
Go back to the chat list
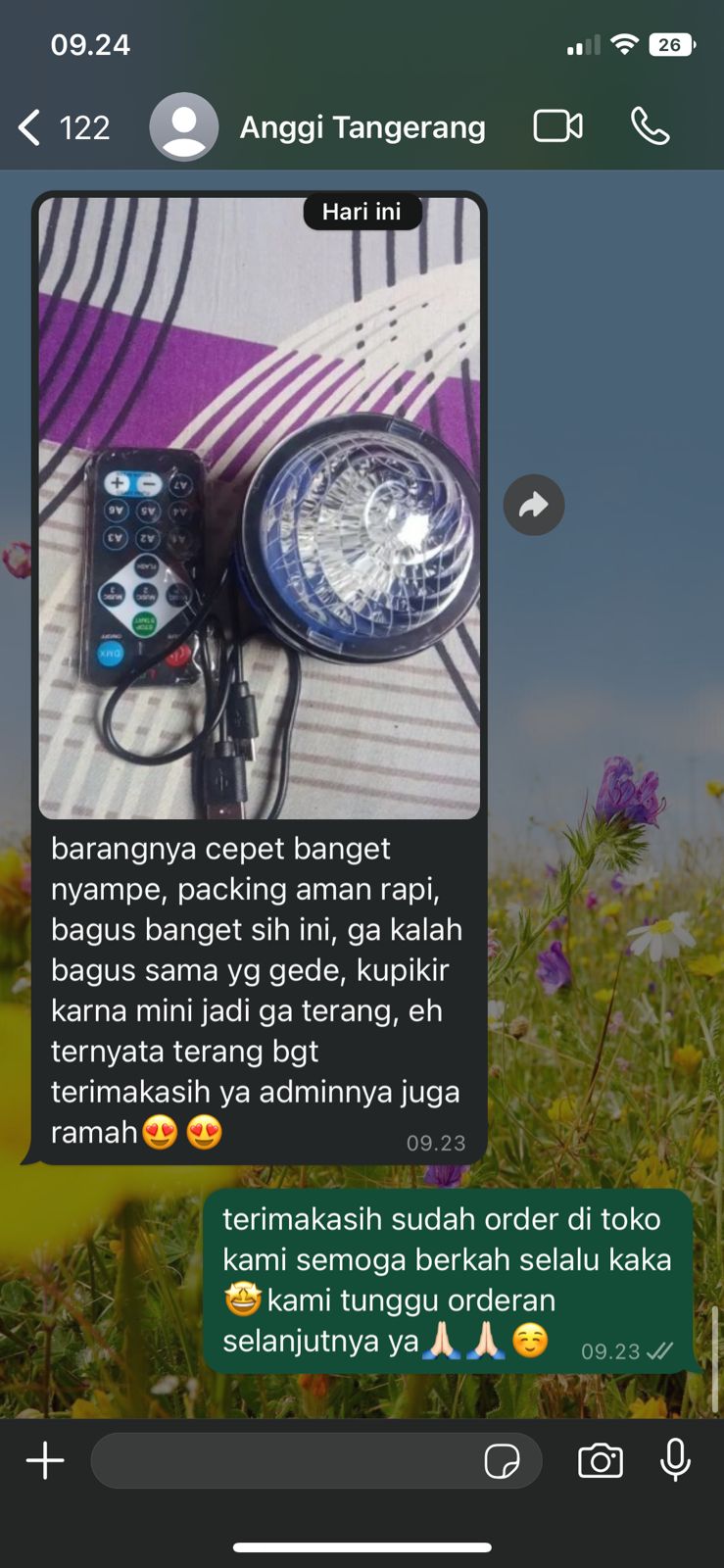click(x=63, y=127)
